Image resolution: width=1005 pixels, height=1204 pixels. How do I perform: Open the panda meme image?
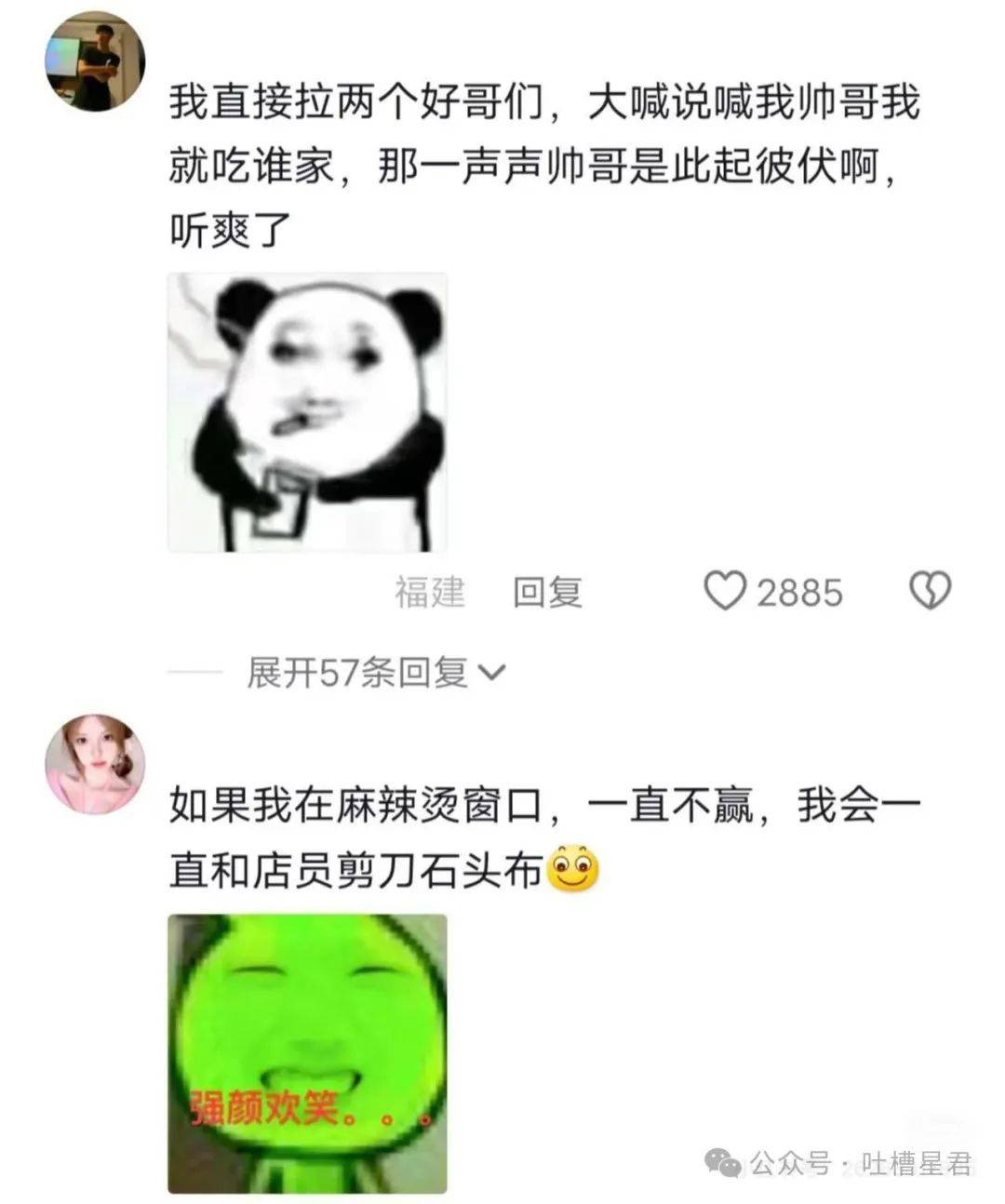point(307,412)
